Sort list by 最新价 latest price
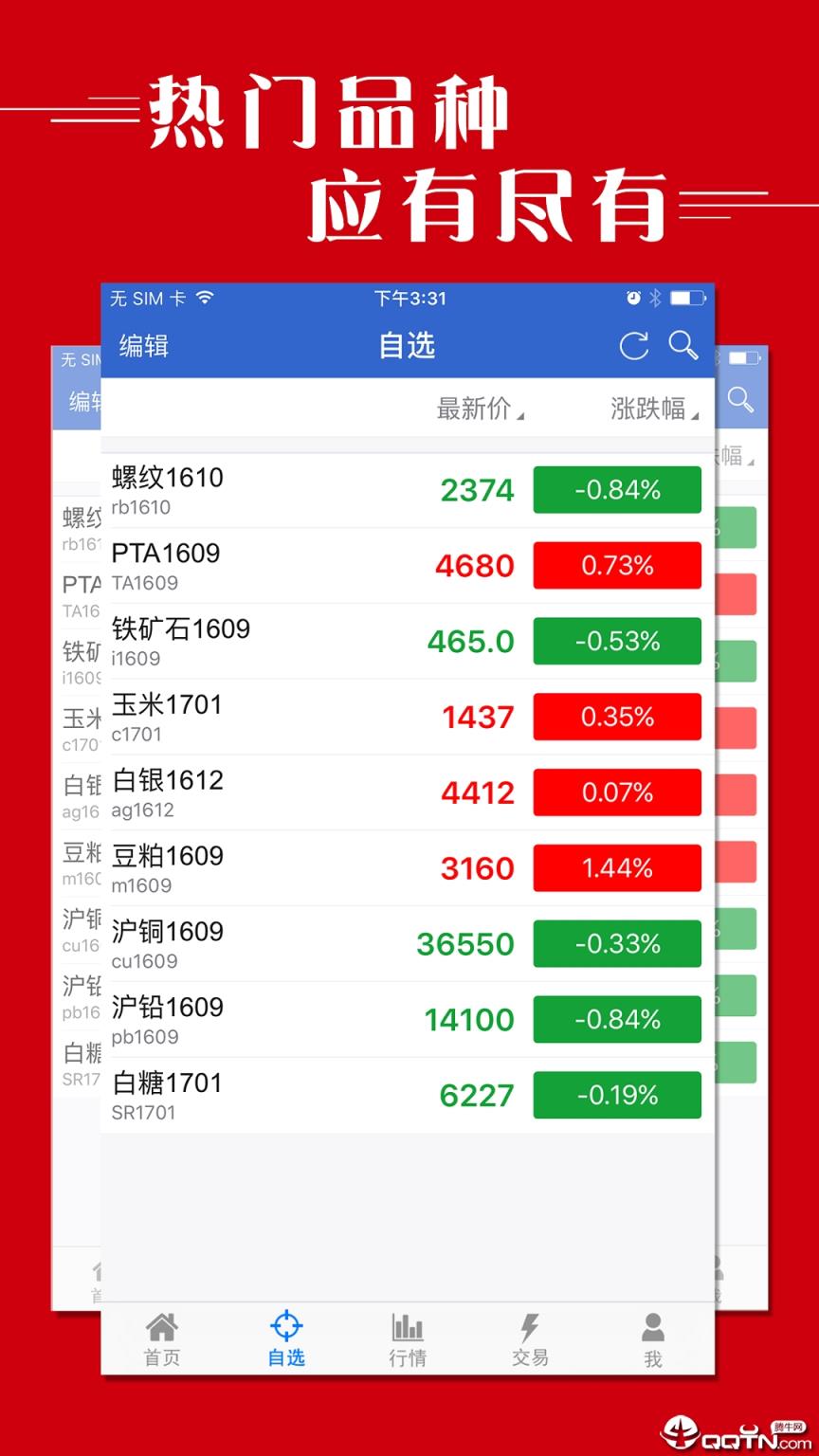The height and width of the screenshot is (1456, 819). (x=472, y=409)
